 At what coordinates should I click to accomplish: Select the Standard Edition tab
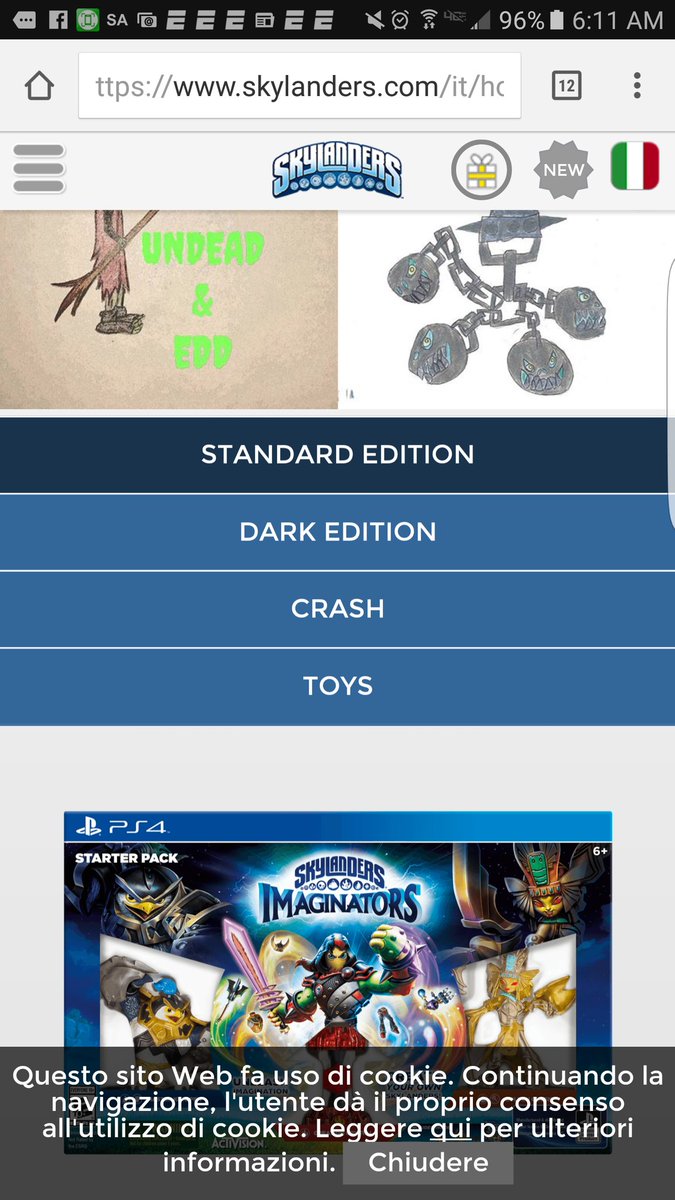pyautogui.click(x=337, y=455)
